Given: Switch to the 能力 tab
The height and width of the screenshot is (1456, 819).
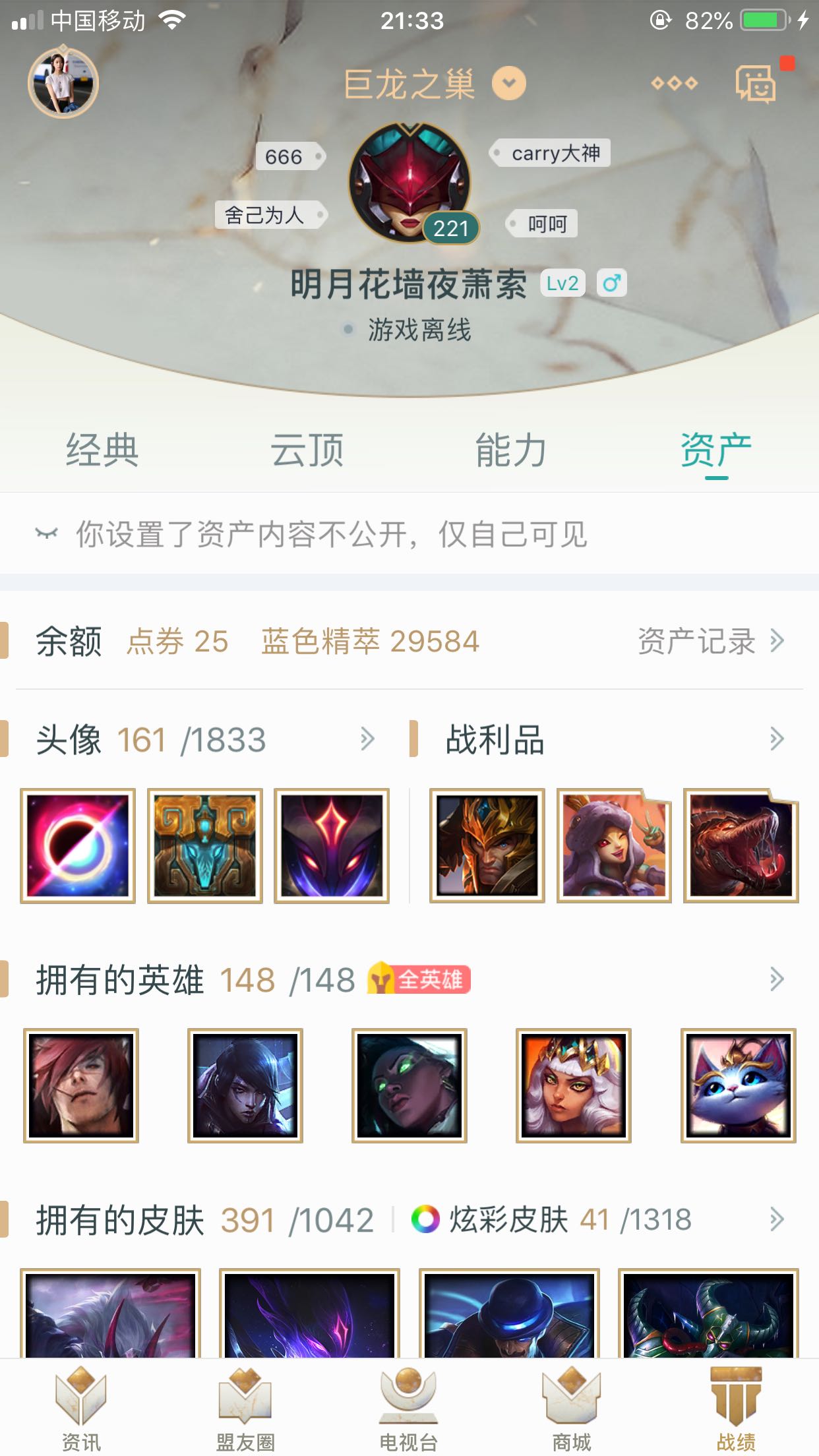Looking at the screenshot, I should tap(511, 451).
